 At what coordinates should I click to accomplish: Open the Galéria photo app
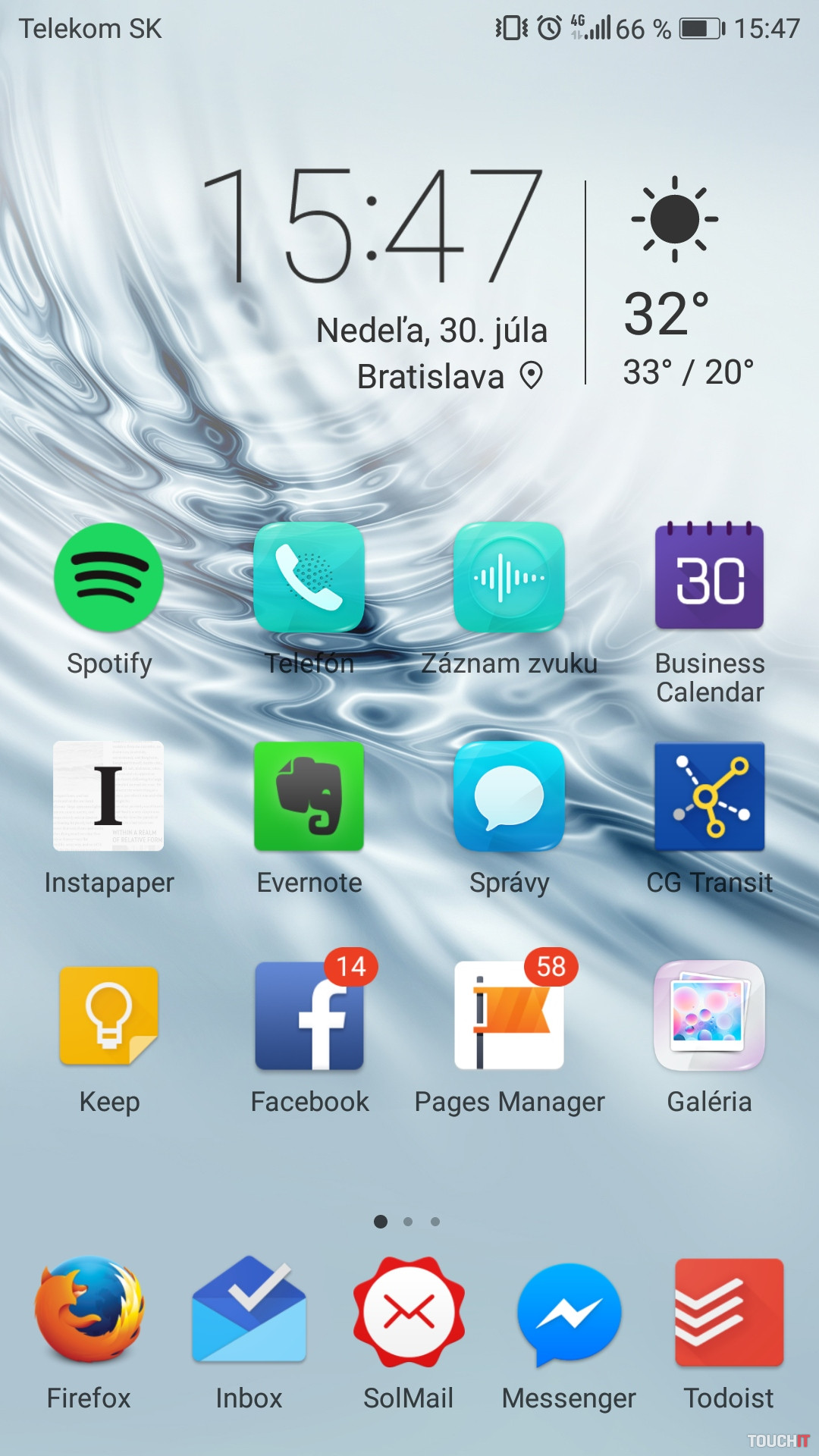pos(709,1016)
